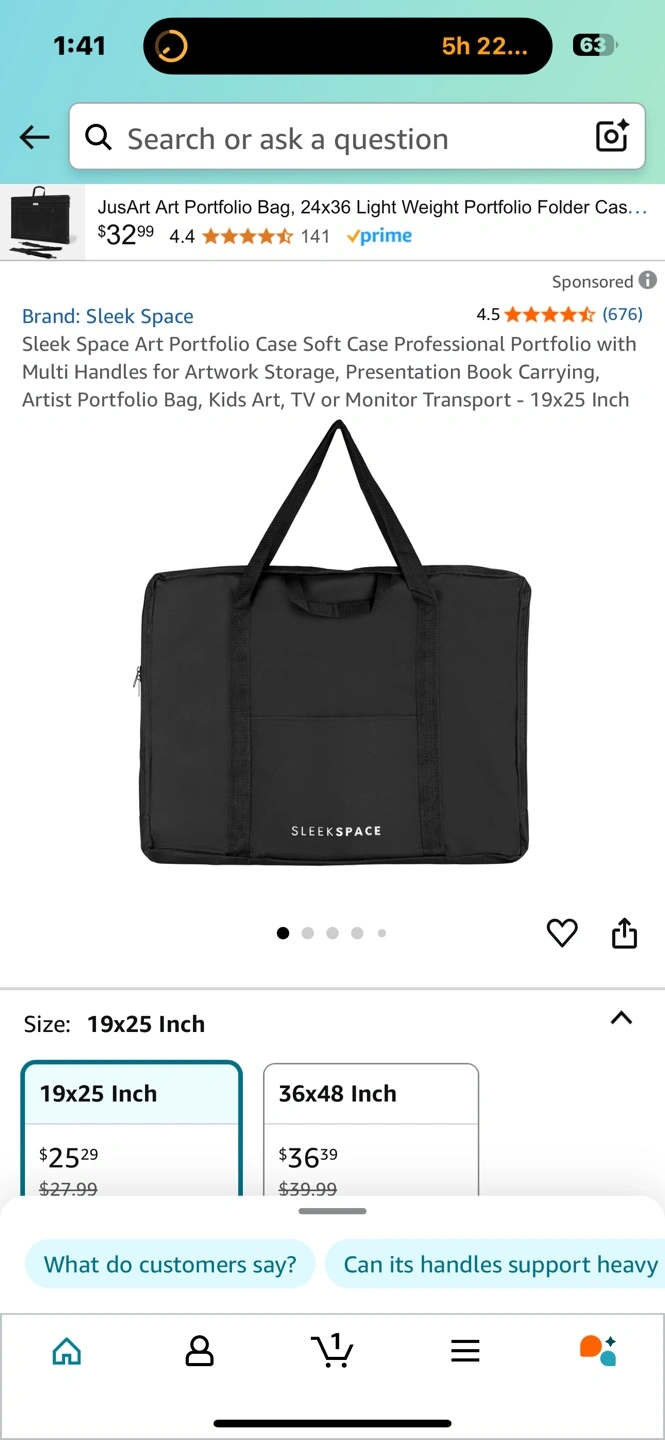The width and height of the screenshot is (665, 1440).
Task: Choose the 36x48 Inch size option
Action: [x=371, y=1128]
